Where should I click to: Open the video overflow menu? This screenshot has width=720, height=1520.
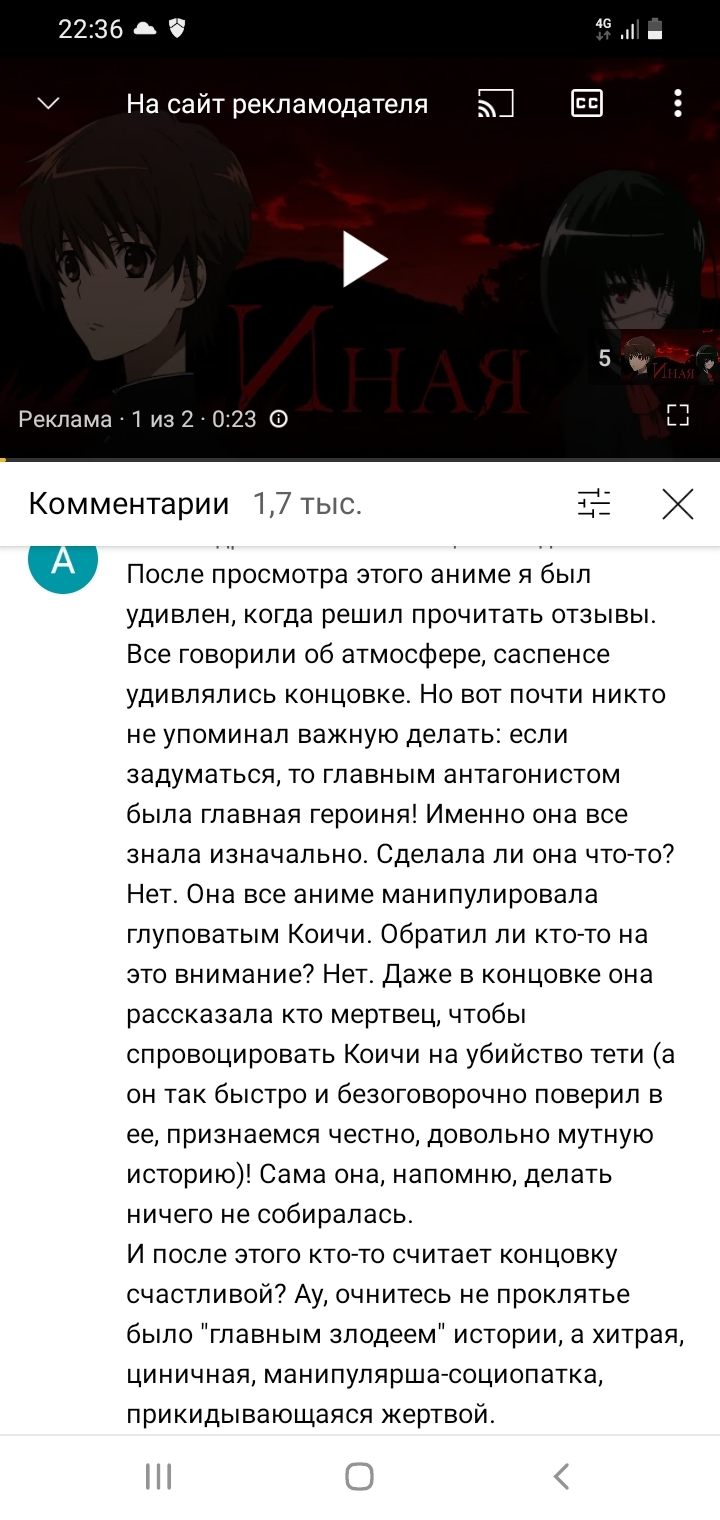(678, 104)
